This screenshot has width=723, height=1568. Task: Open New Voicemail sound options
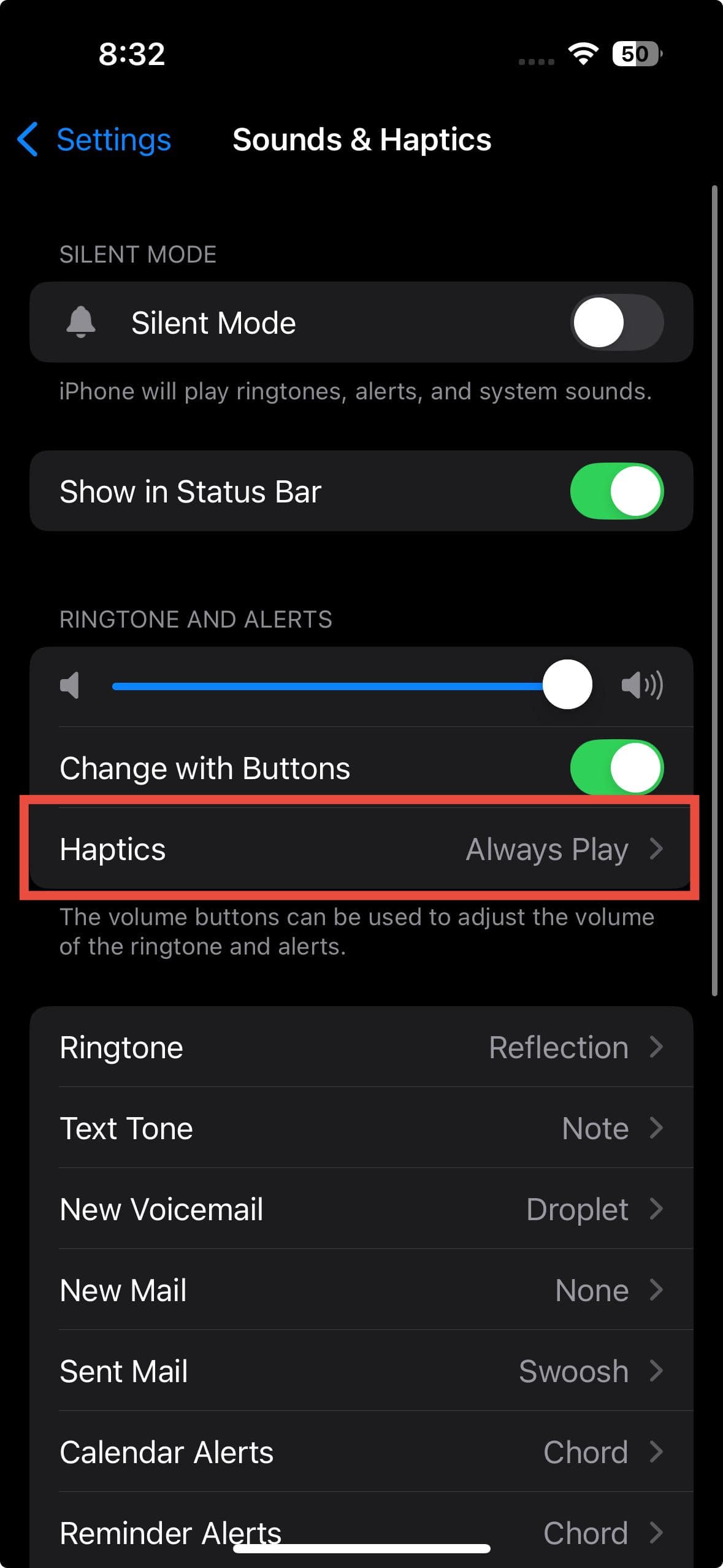361,1209
